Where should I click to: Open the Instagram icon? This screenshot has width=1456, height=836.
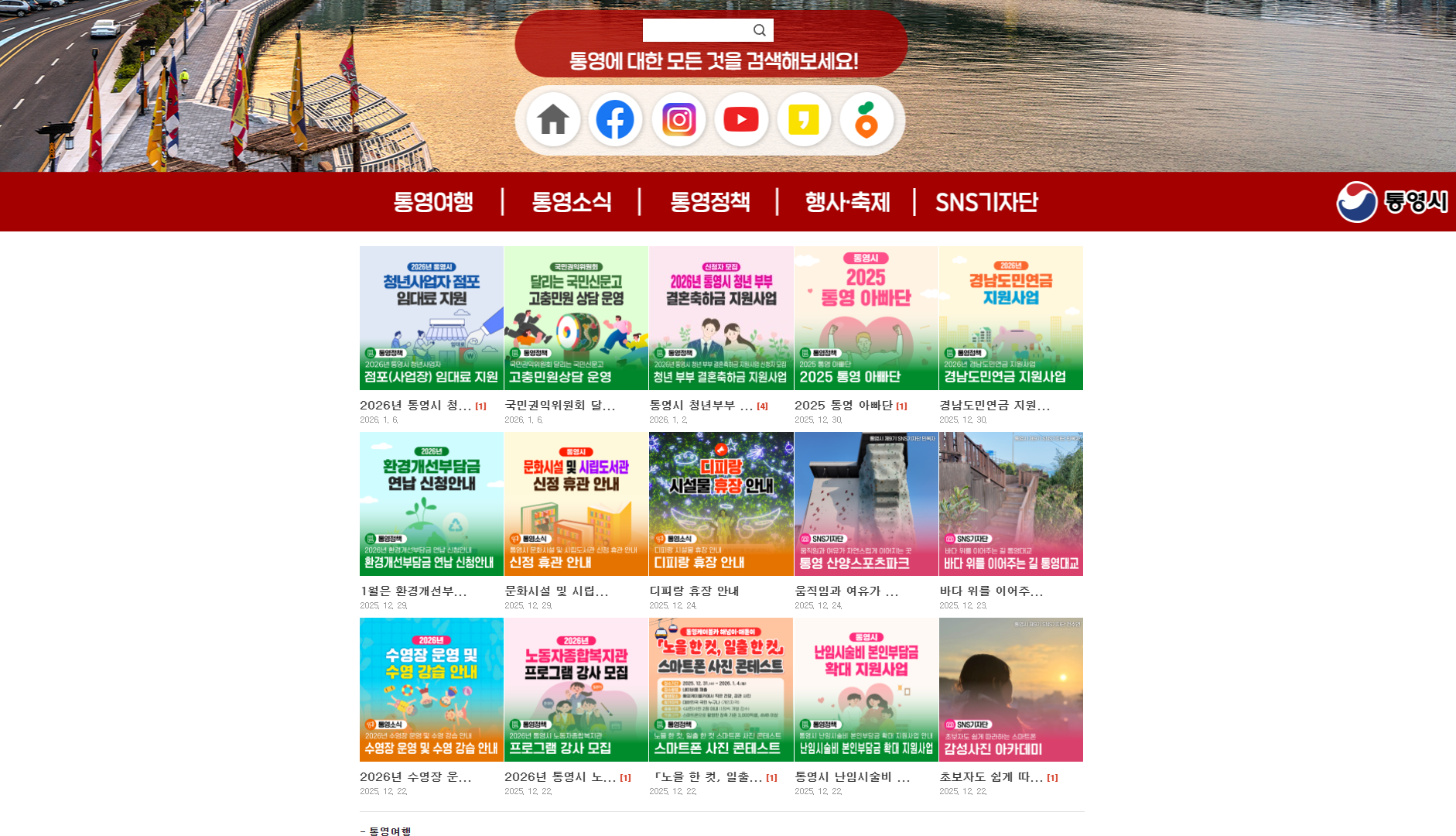click(678, 120)
